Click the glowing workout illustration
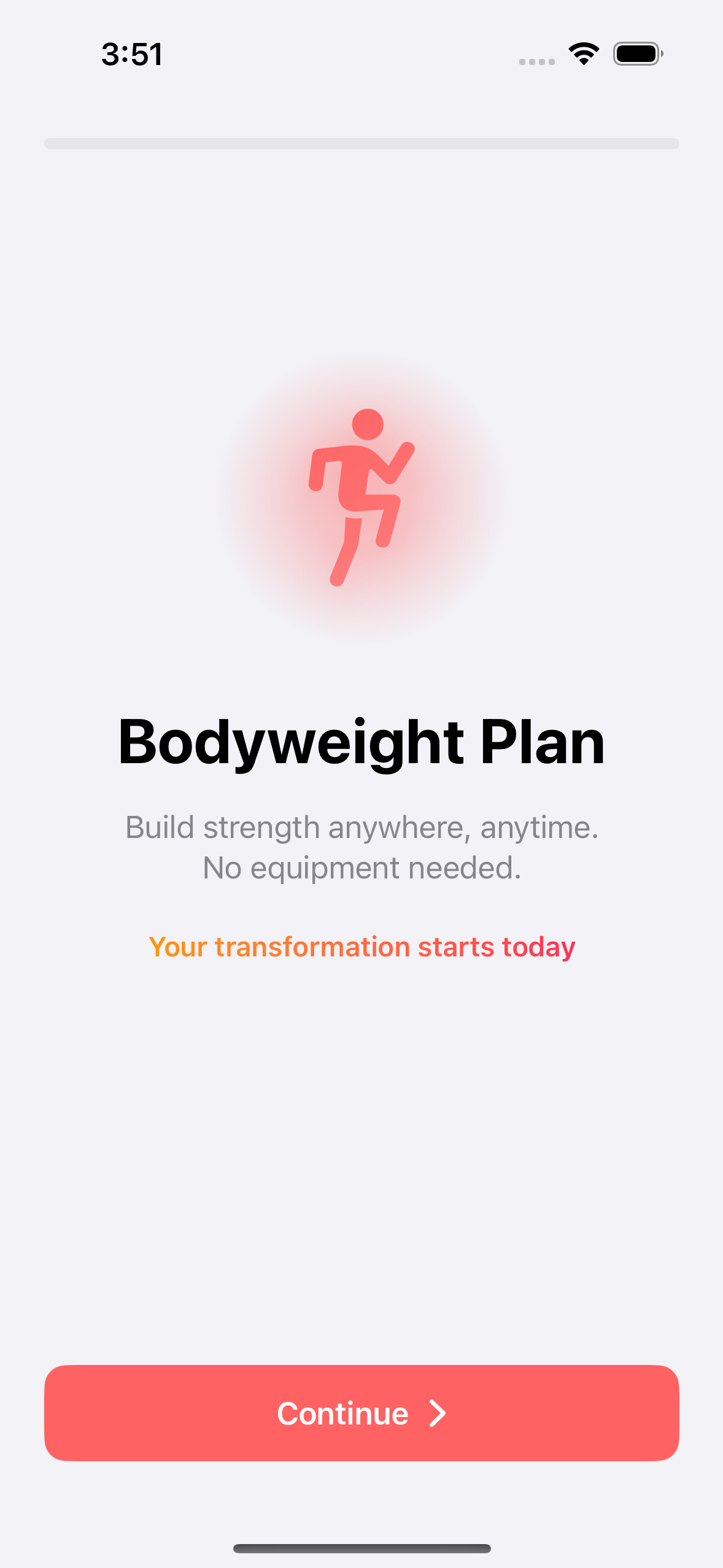The image size is (723, 1568). (361, 497)
